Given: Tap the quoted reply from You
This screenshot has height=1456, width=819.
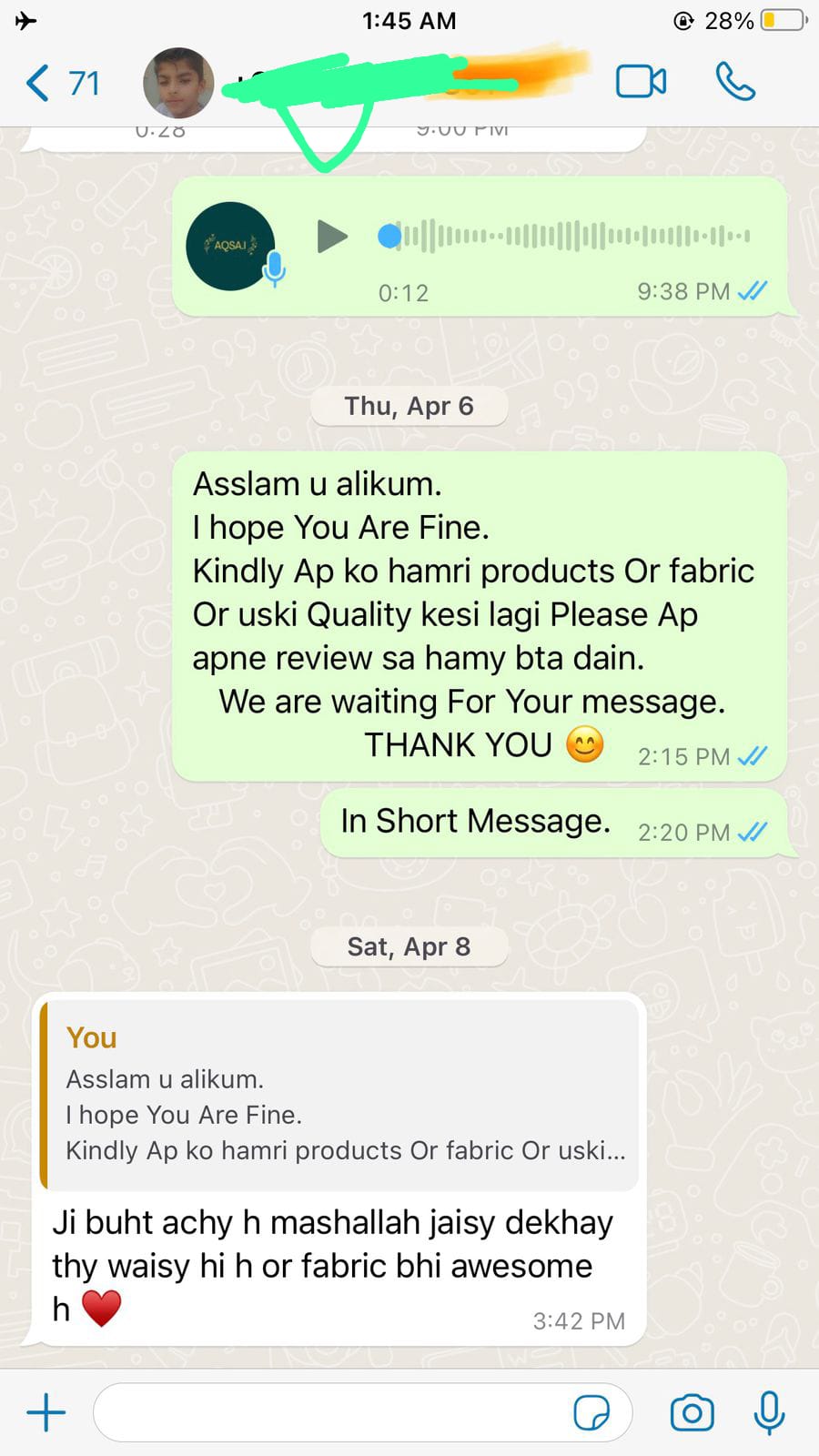Looking at the screenshot, I should tap(341, 1095).
